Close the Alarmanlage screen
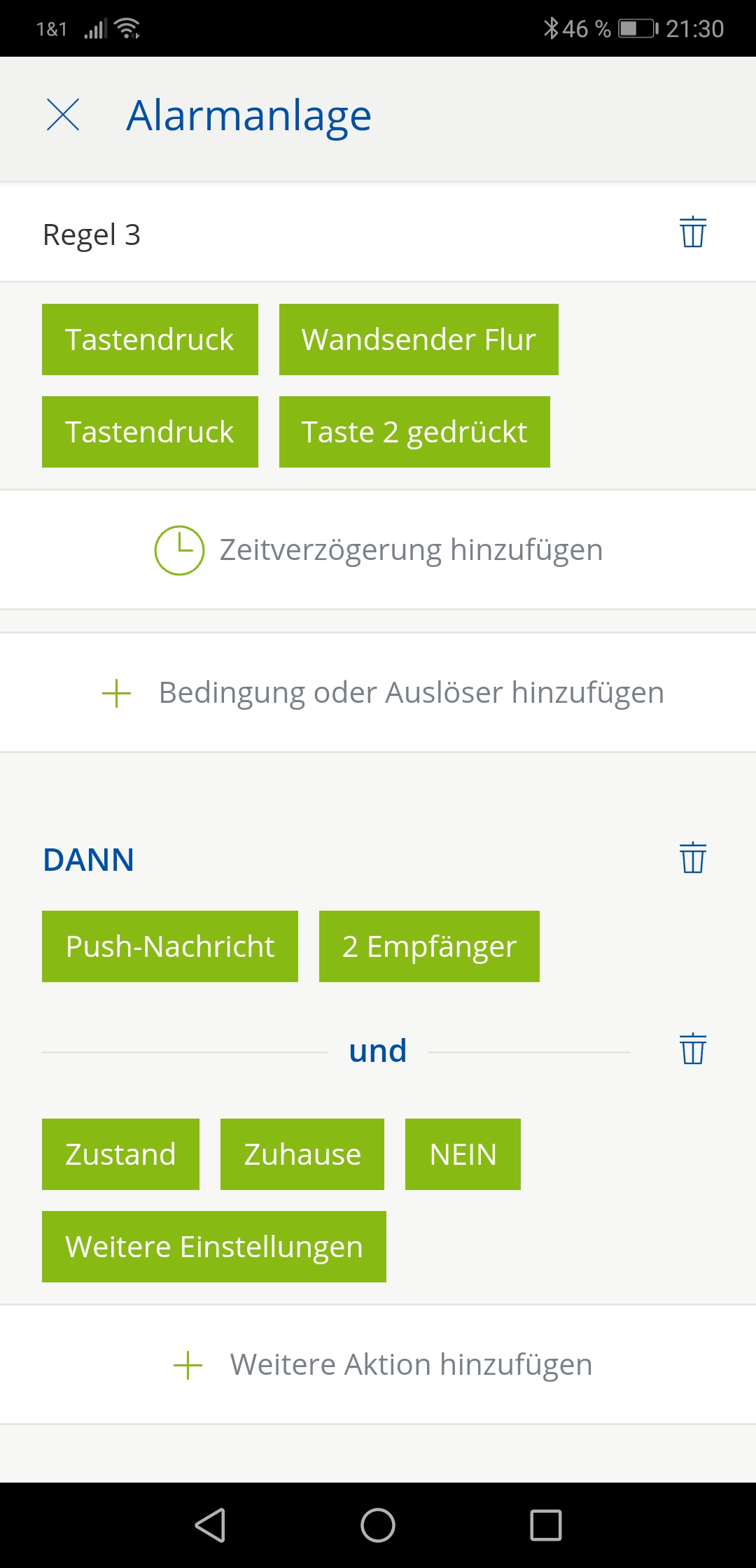Screen dimensions: 756x1568 (63, 115)
